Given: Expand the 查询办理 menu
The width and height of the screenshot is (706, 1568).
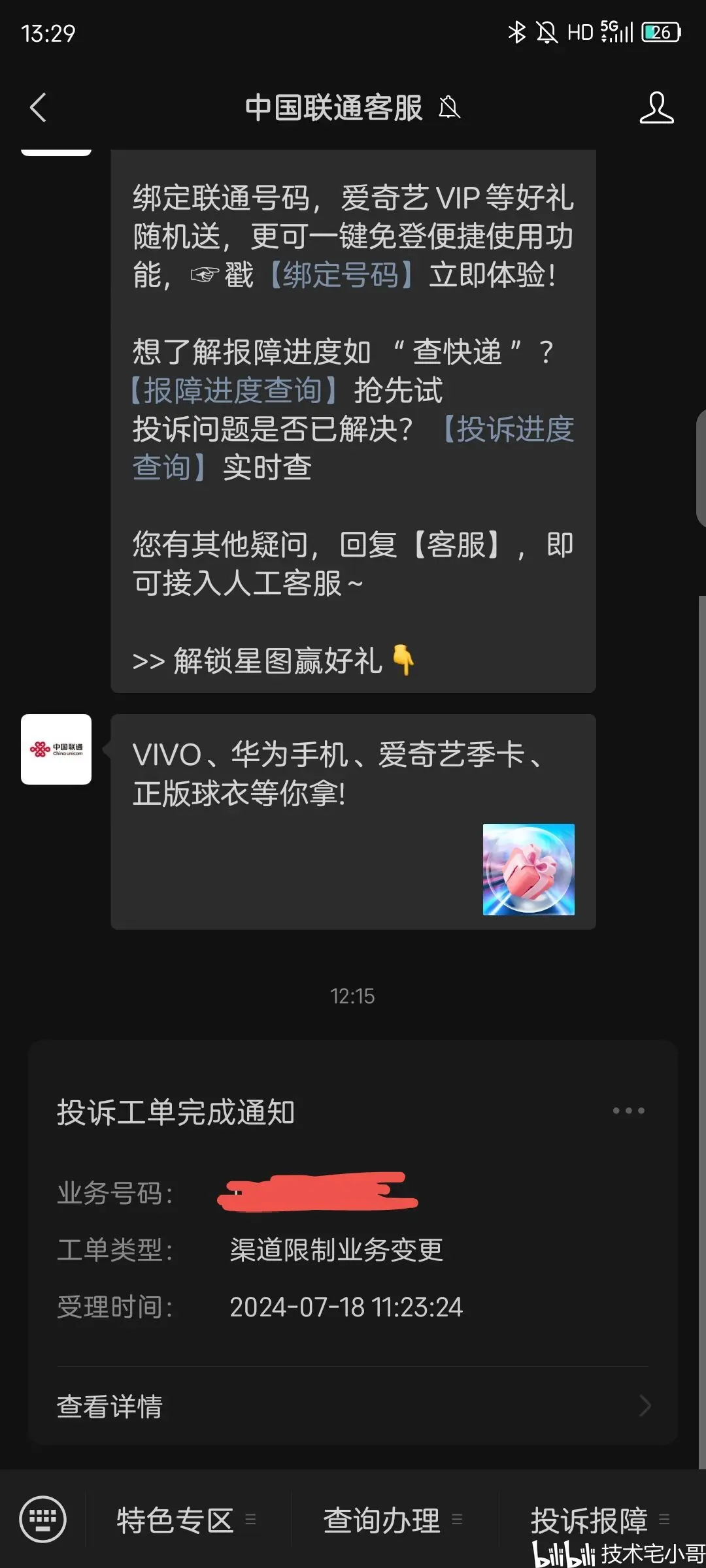Looking at the screenshot, I should [x=392, y=1520].
